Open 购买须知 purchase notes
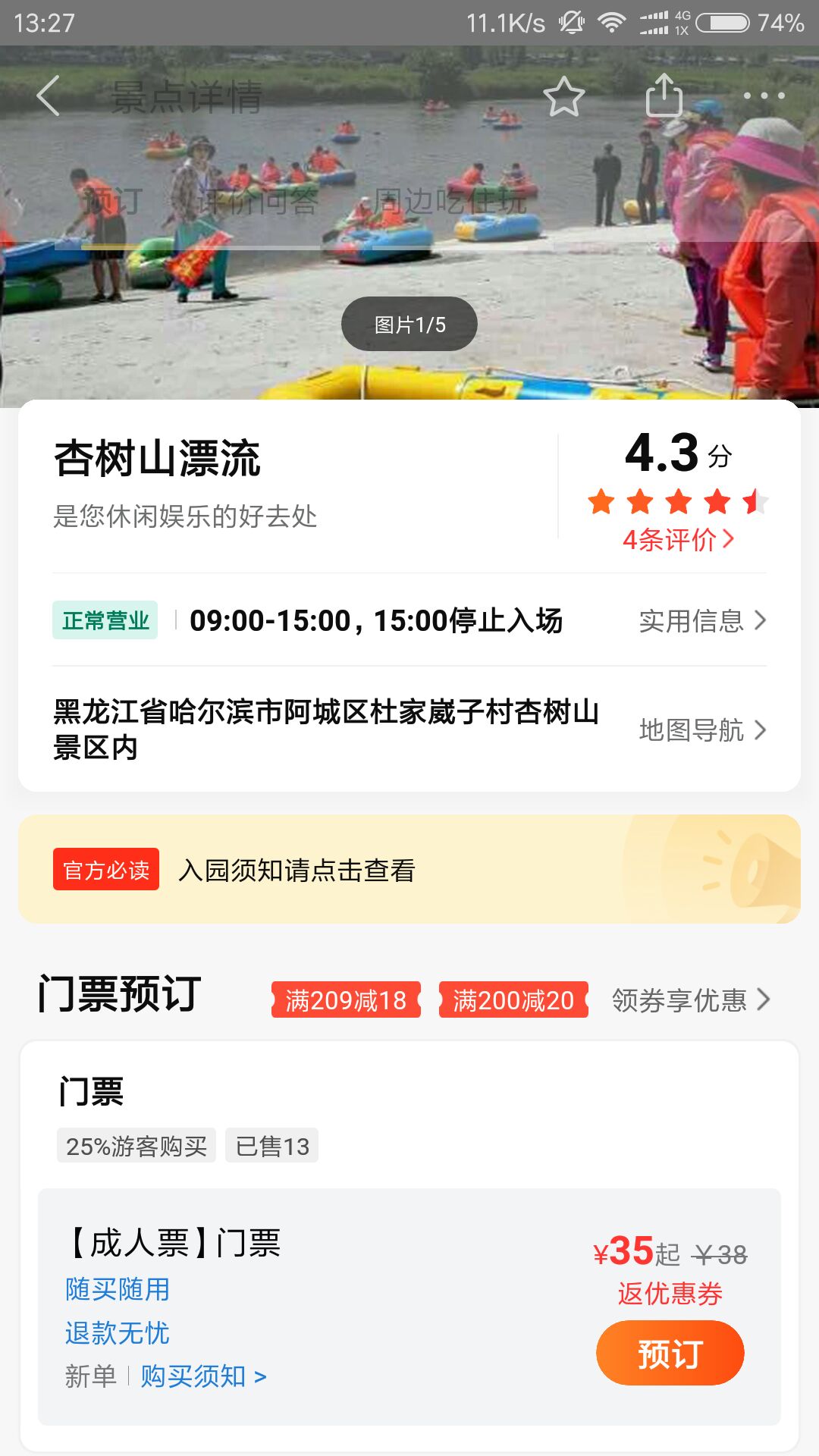This screenshot has width=819, height=1456. (203, 1376)
